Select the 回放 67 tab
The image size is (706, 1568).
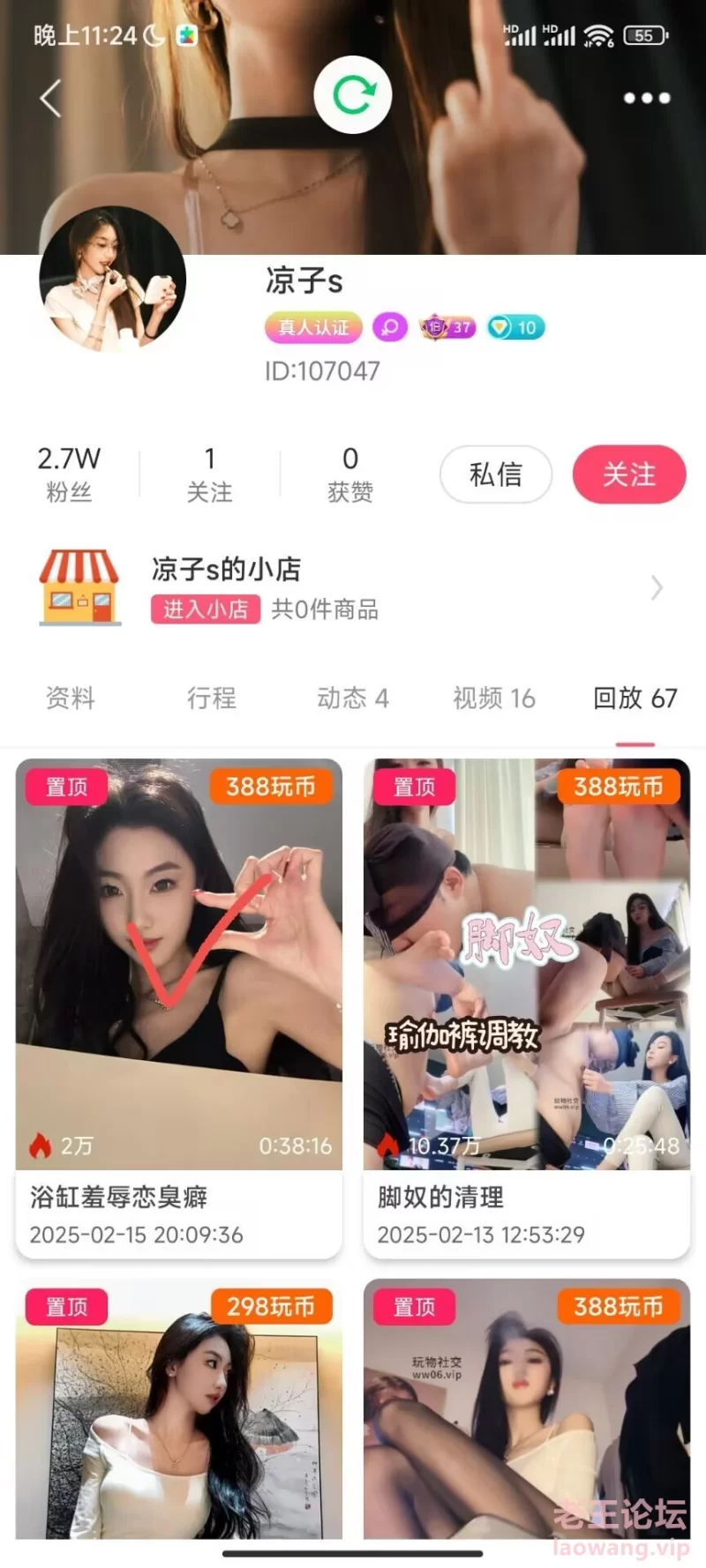click(635, 698)
